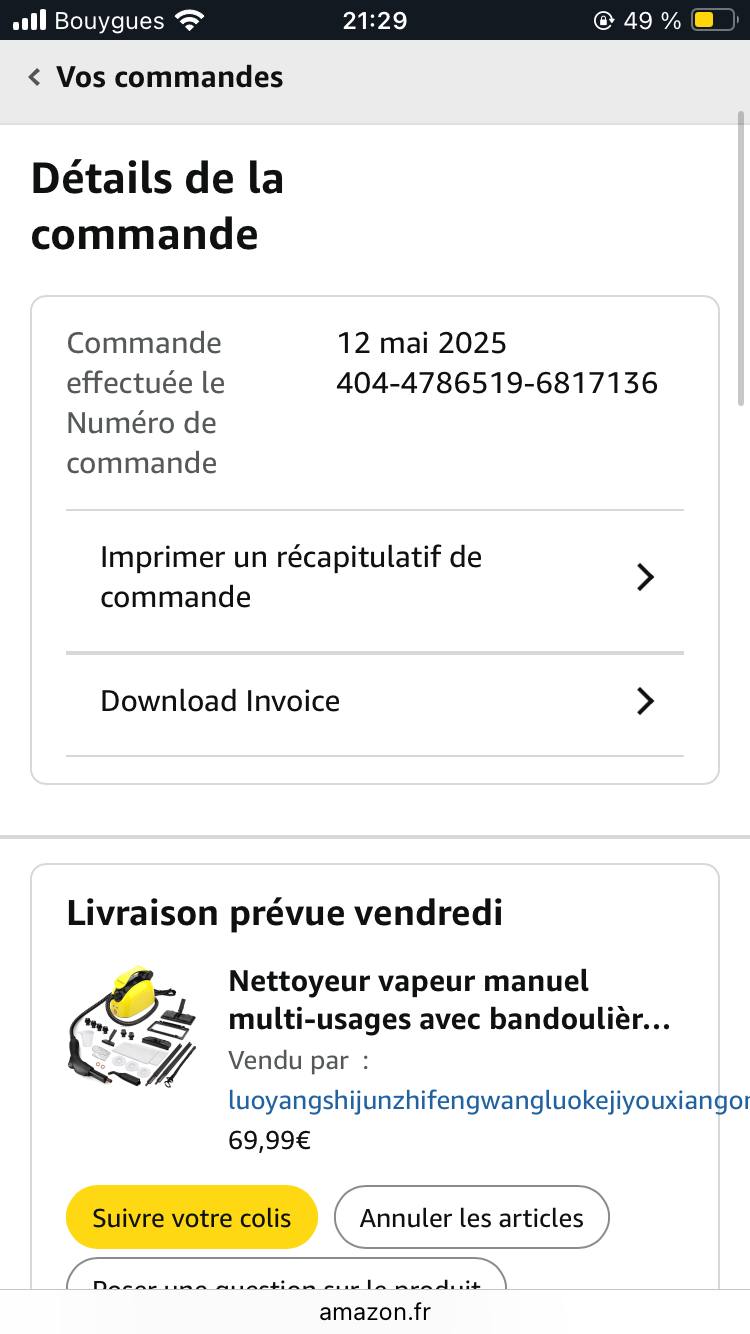Select Annuler les articles

click(471, 1217)
